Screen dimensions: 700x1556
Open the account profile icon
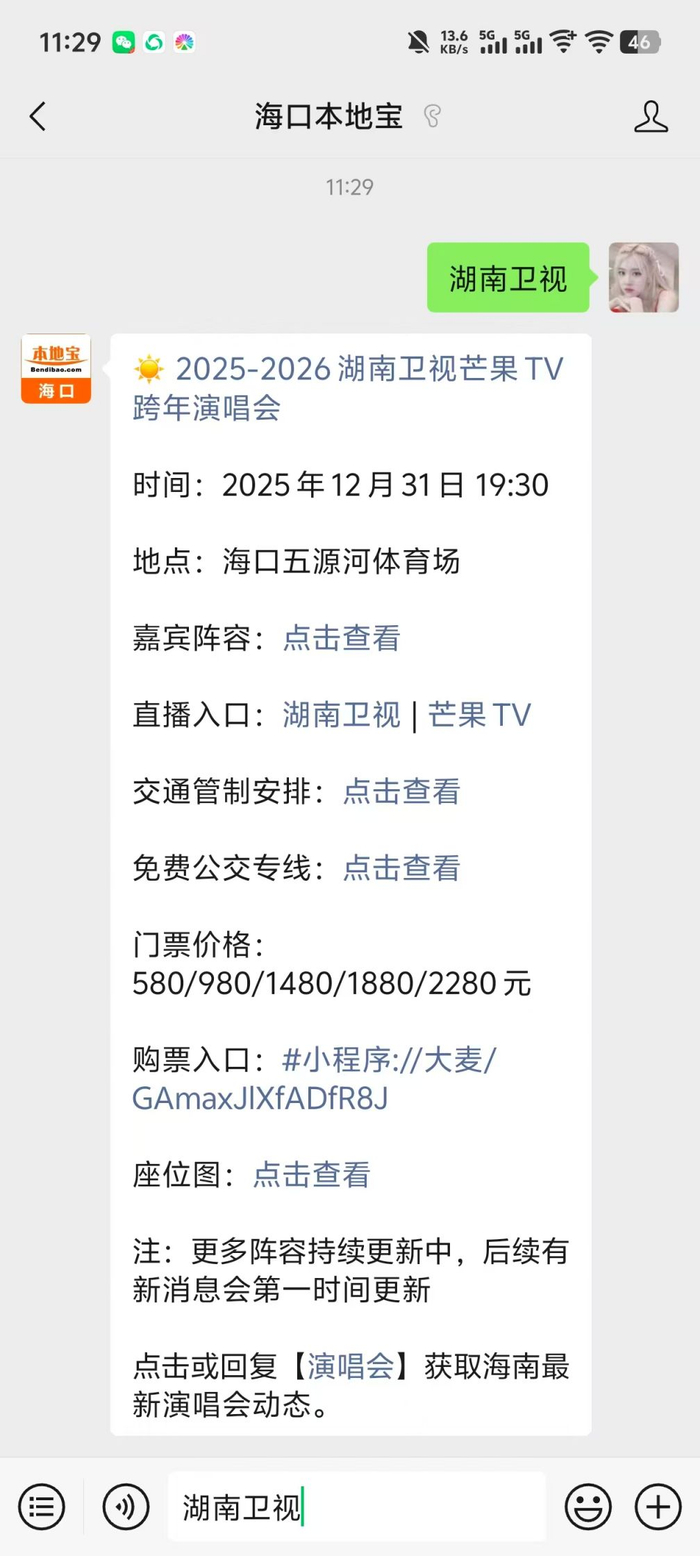click(651, 117)
